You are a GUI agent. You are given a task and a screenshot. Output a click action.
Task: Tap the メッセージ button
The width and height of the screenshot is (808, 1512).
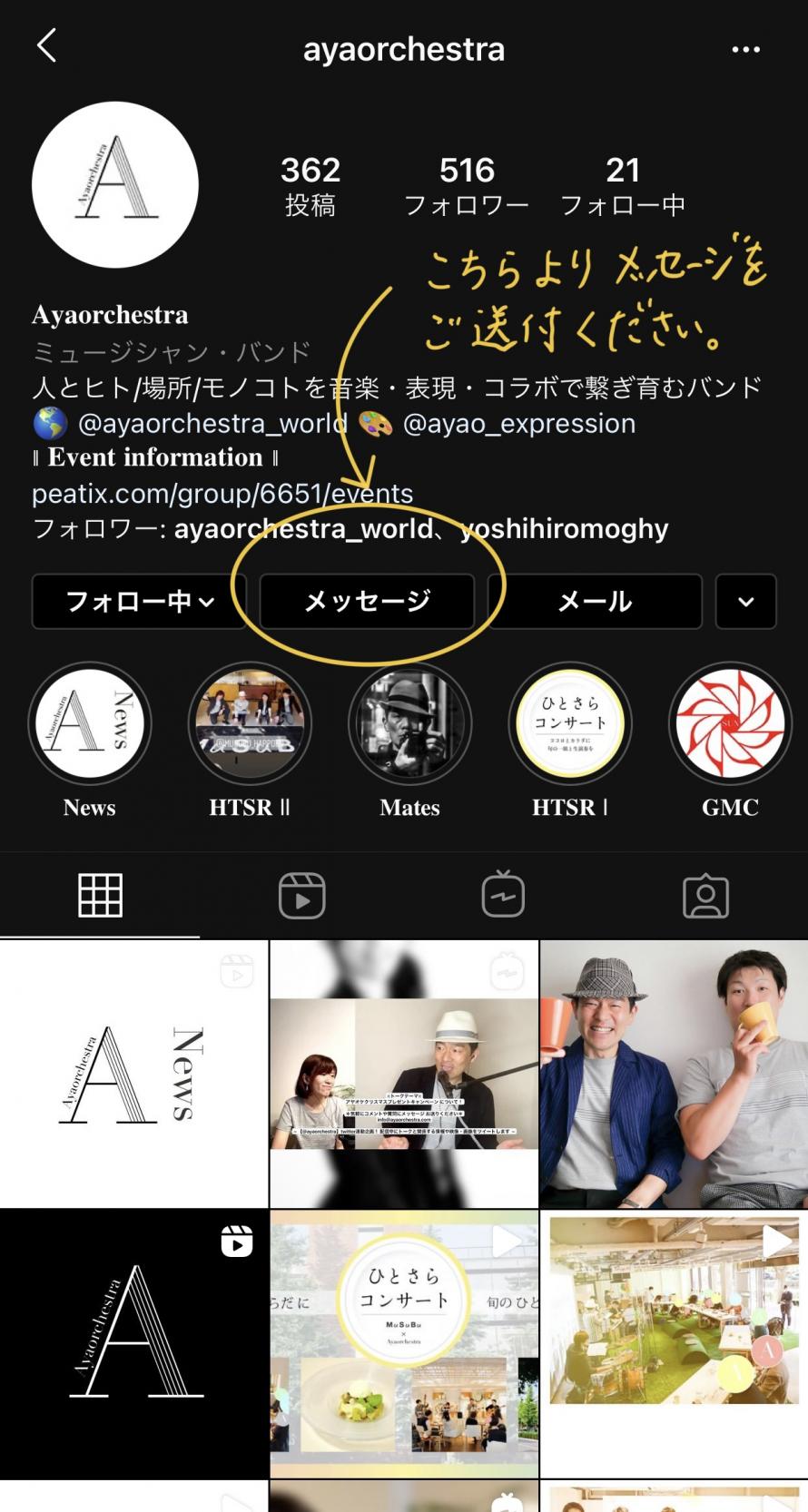coord(367,601)
